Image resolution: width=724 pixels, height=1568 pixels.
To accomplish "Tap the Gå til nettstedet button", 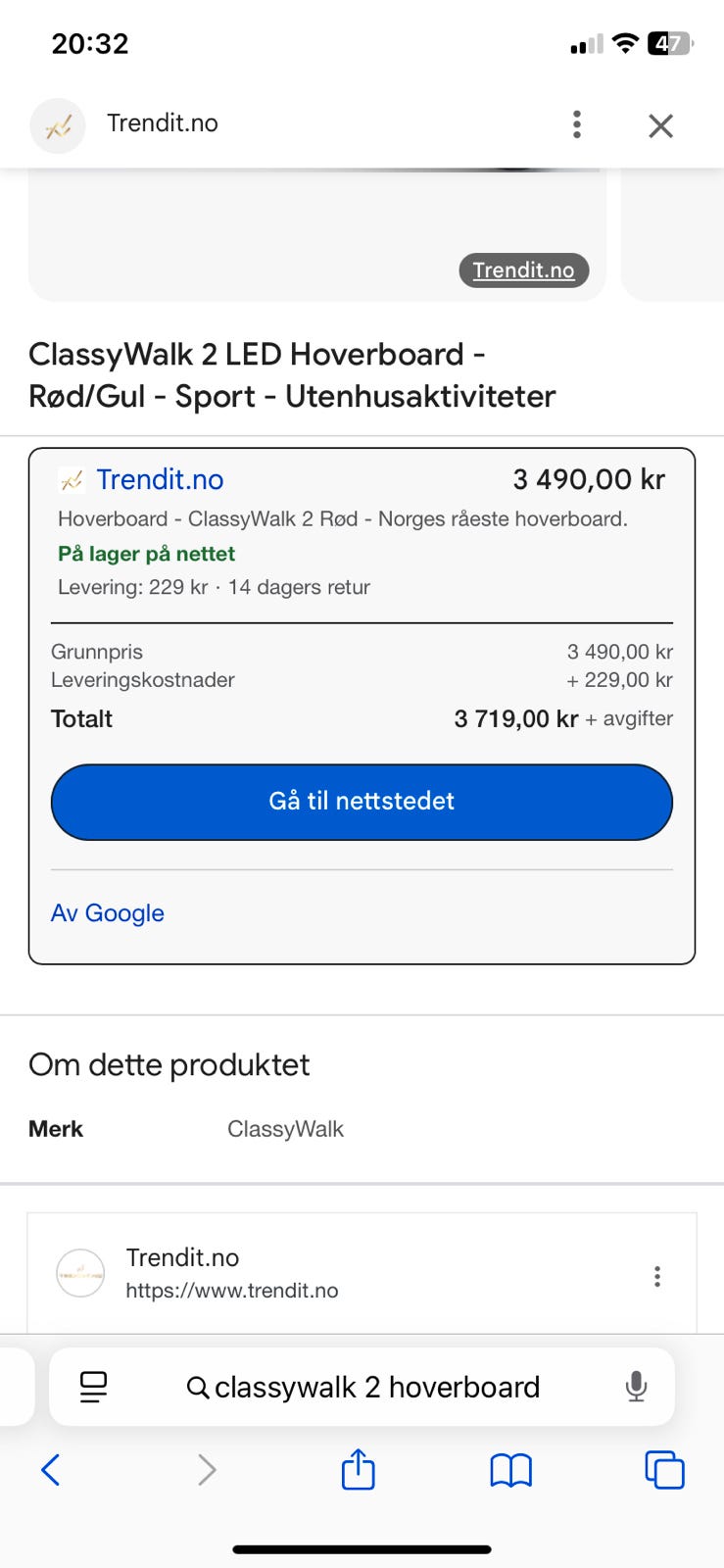I will pyautogui.click(x=362, y=802).
